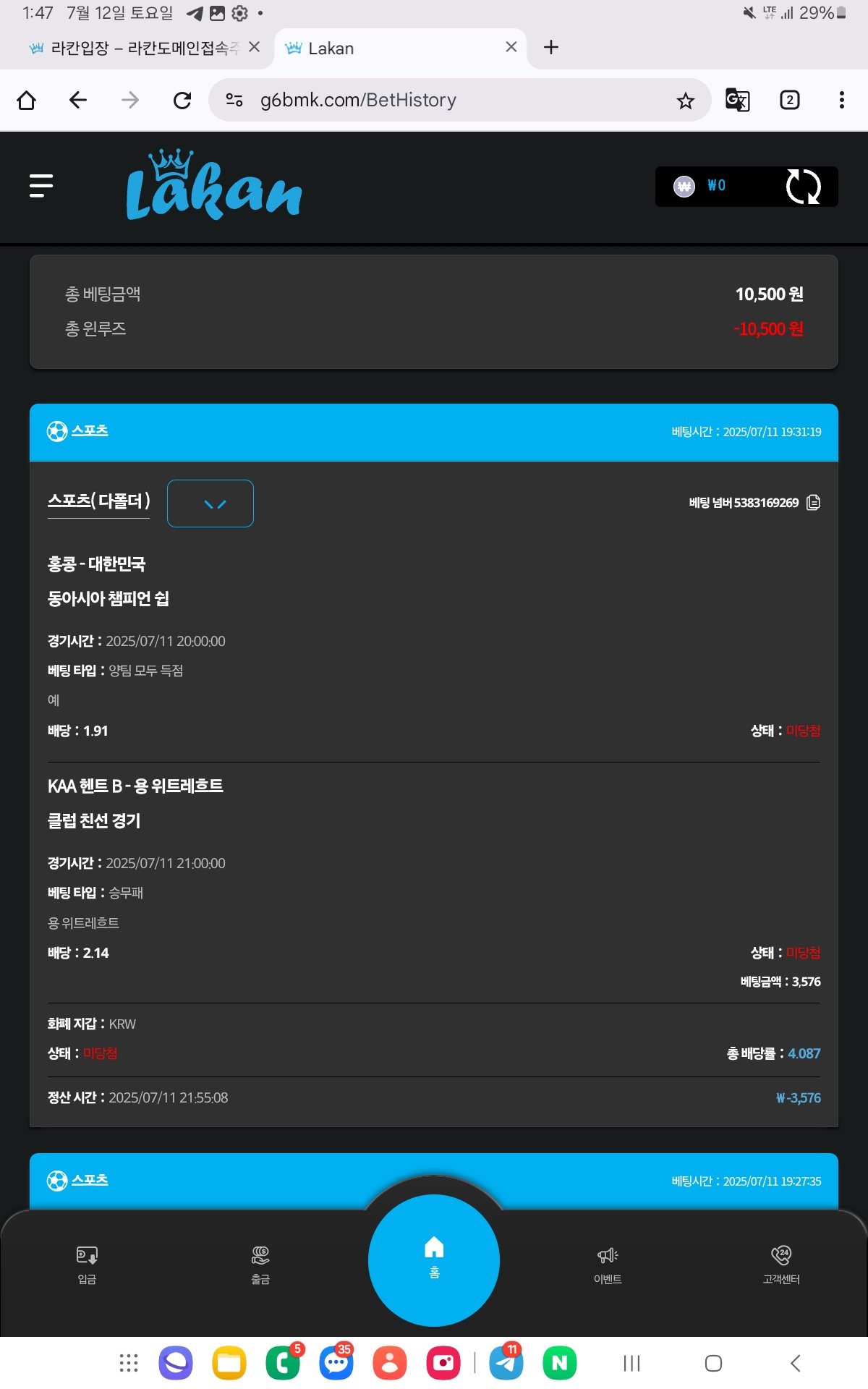Open the 출금 withdrawal tab
The image size is (868, 1389).
[260, 1264]
